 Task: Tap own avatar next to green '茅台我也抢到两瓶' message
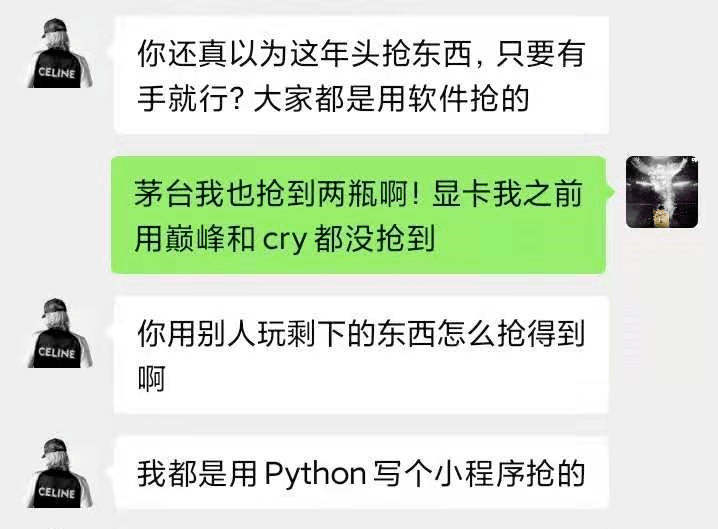click(661, 192)
